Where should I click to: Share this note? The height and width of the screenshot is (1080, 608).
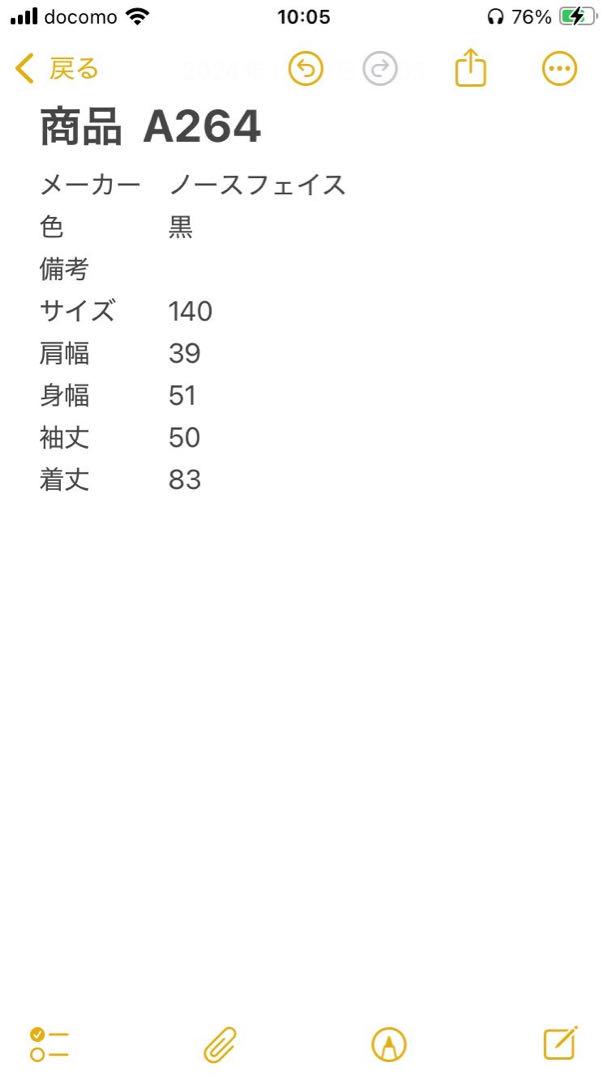(471, 68)
